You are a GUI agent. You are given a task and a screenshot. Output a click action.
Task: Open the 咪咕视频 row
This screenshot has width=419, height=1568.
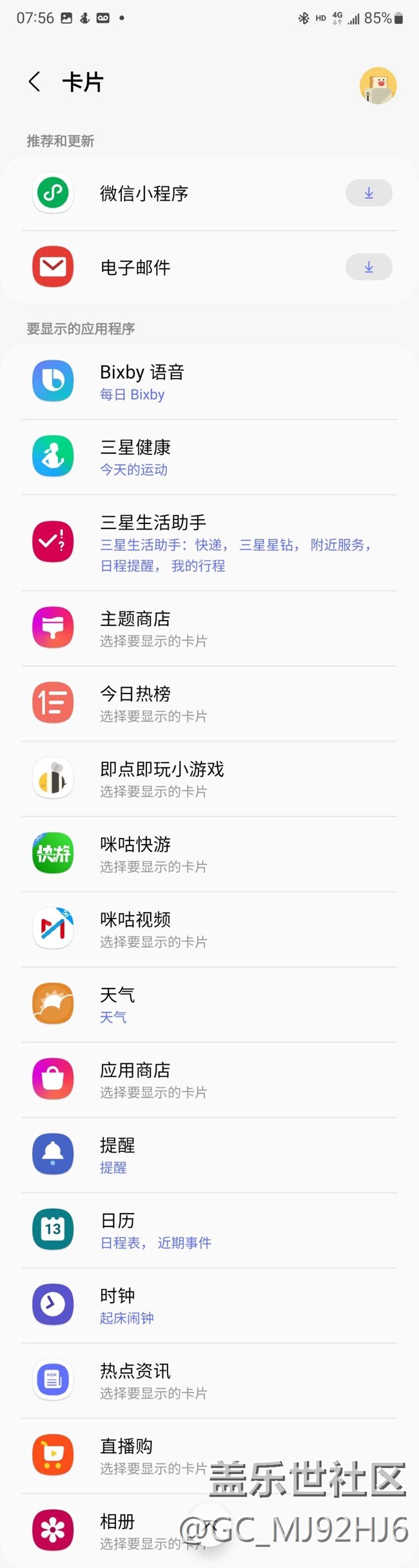click(x=209, y=929)
